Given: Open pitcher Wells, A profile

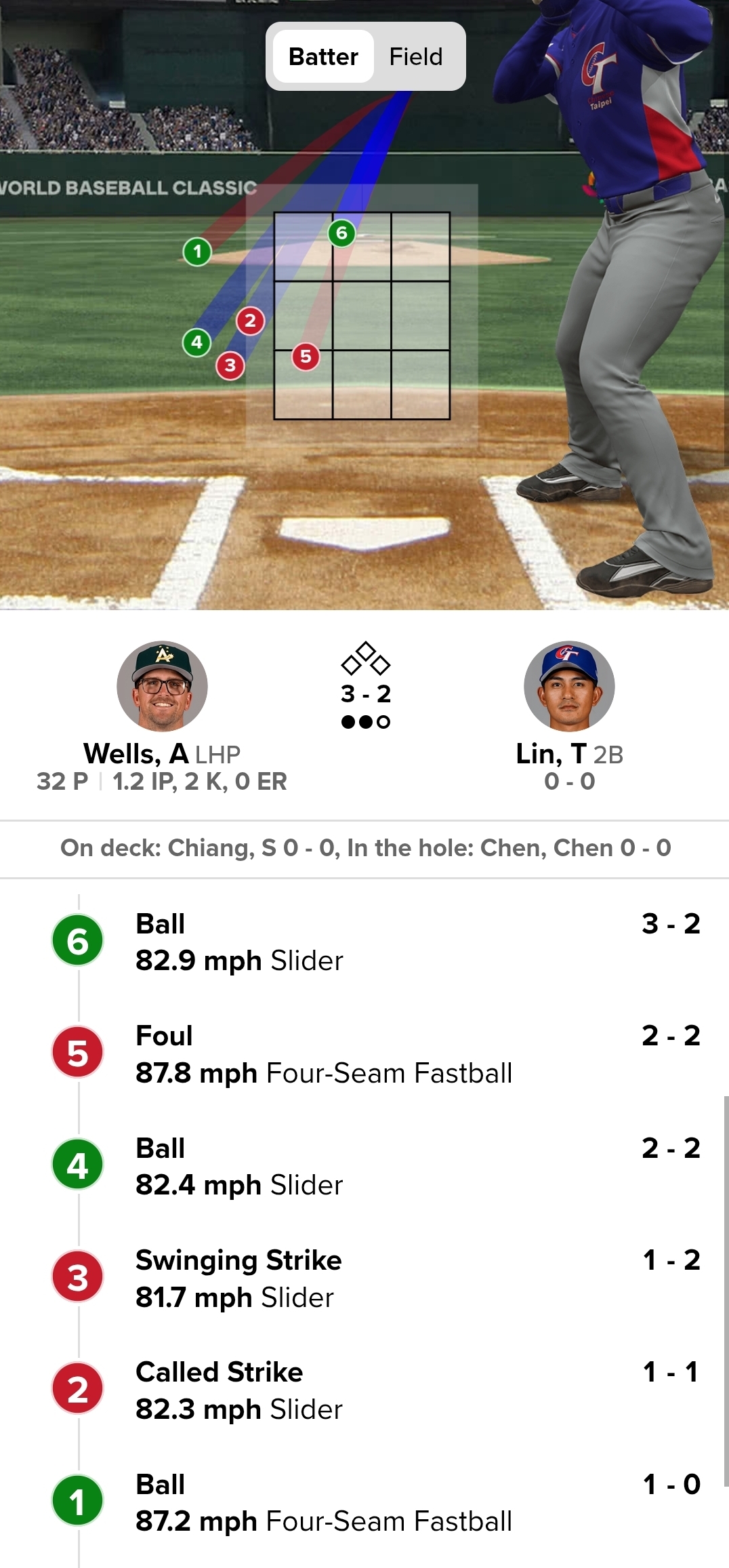Looking at the screenshot, I should point(162,686).
